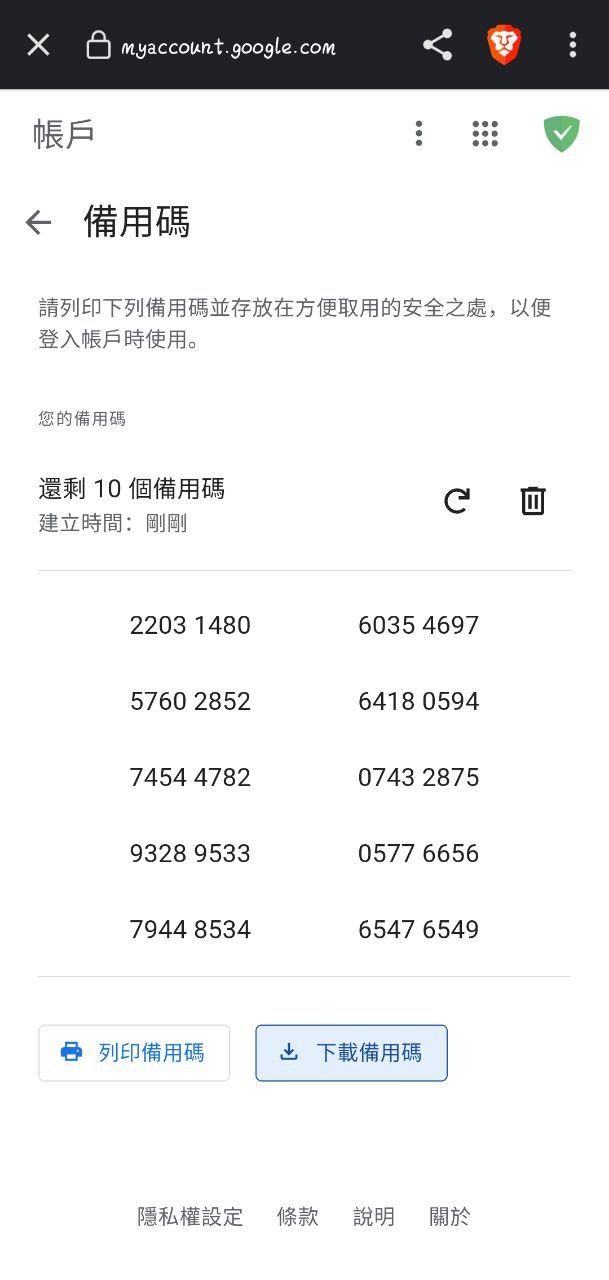Open the 隱私權設定 link
This screenshot has height=1280, width=609.
point(190,1217)
